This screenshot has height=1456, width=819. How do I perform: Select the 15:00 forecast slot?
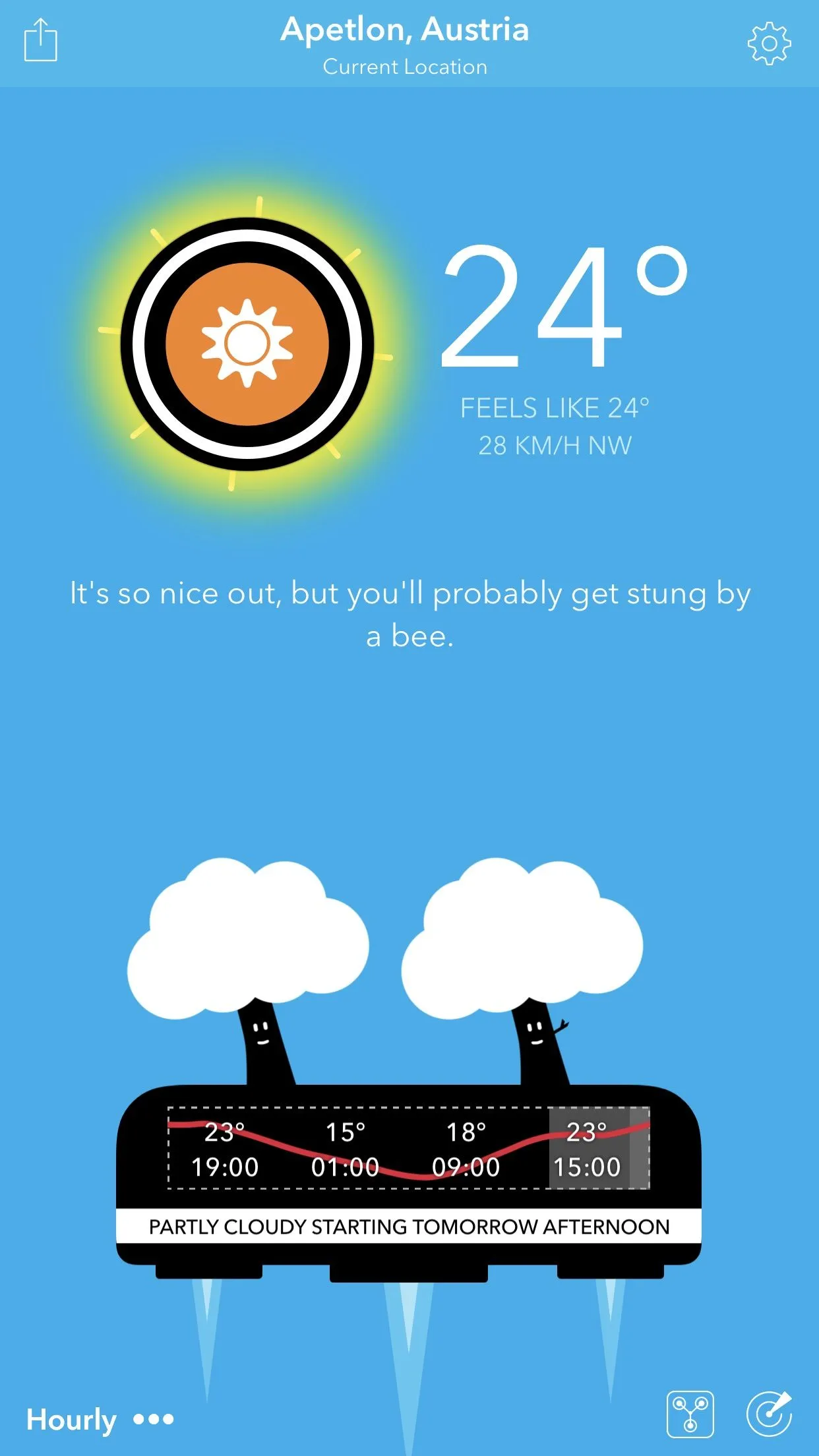587,1149
